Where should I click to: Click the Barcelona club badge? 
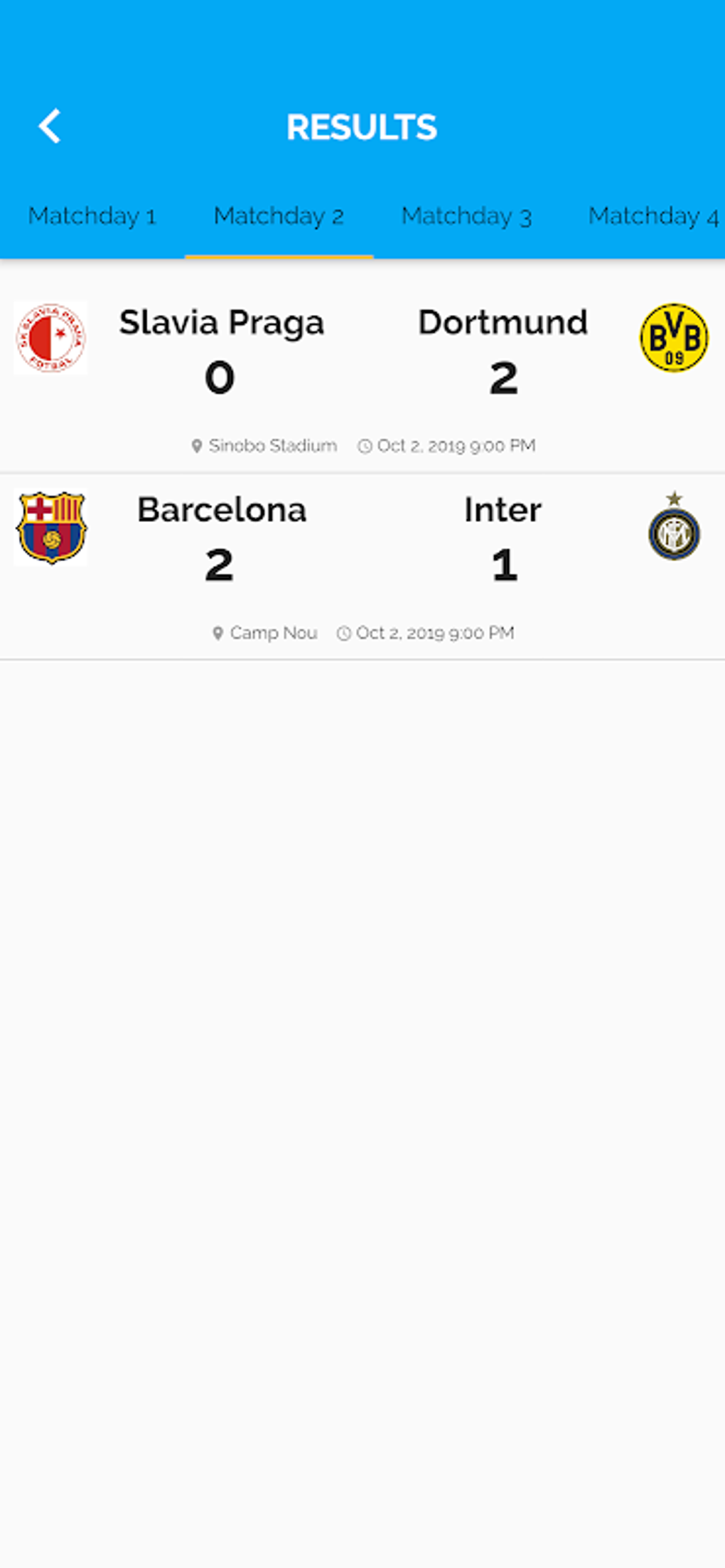click(50, 526)
